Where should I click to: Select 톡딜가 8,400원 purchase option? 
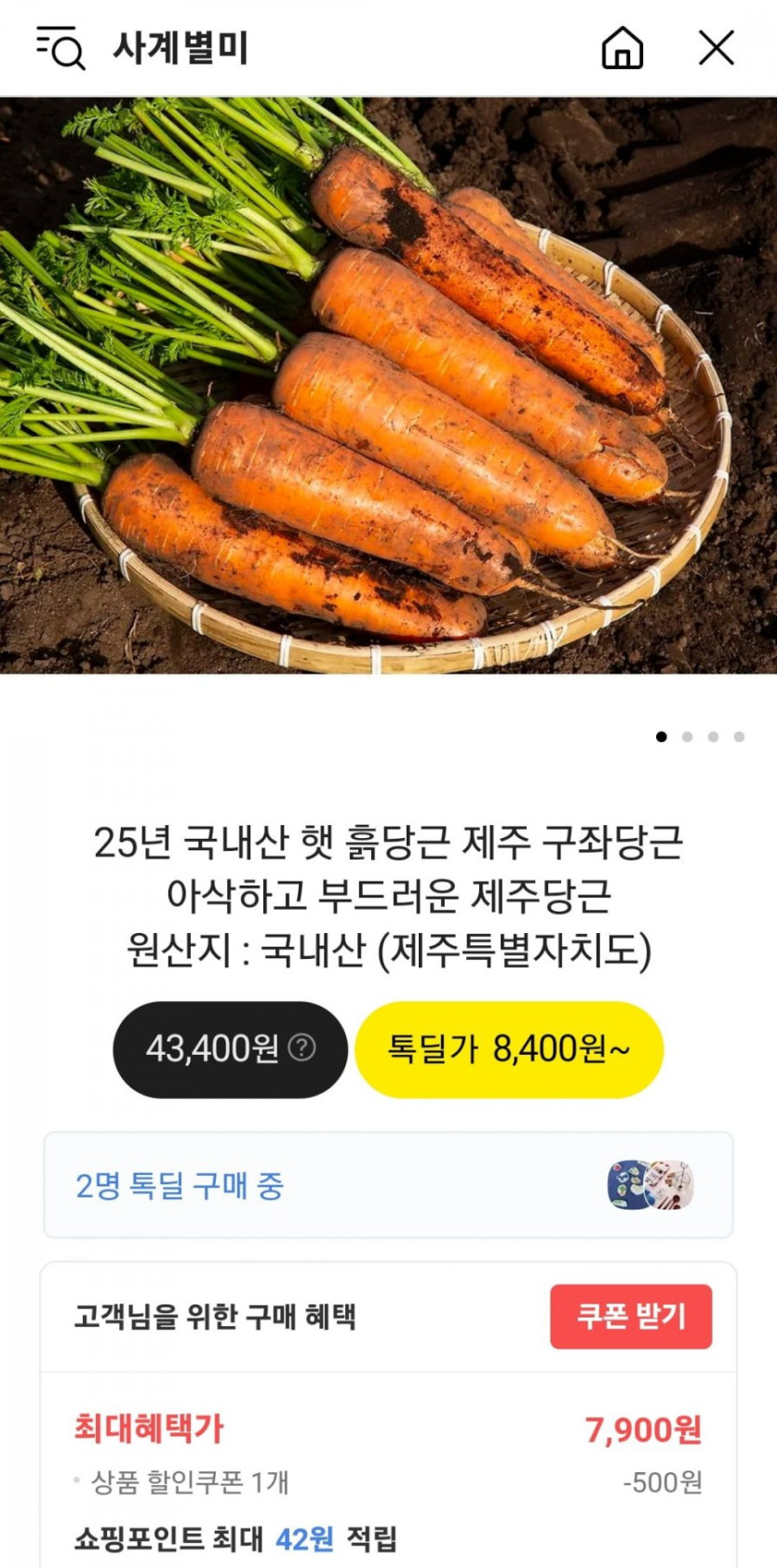tap(509, 1049)
